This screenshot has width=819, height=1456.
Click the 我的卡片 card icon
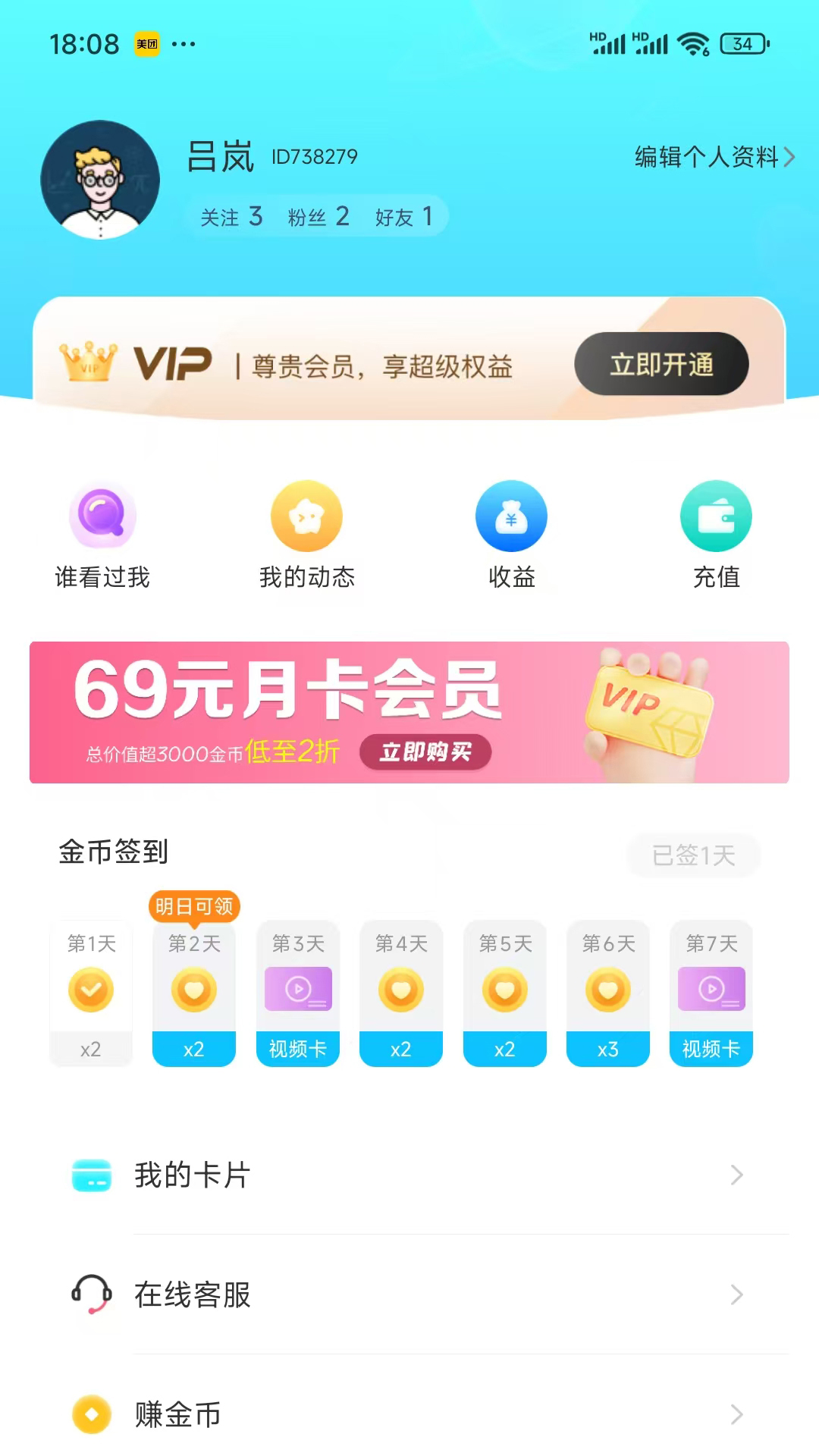point(91,1175)
